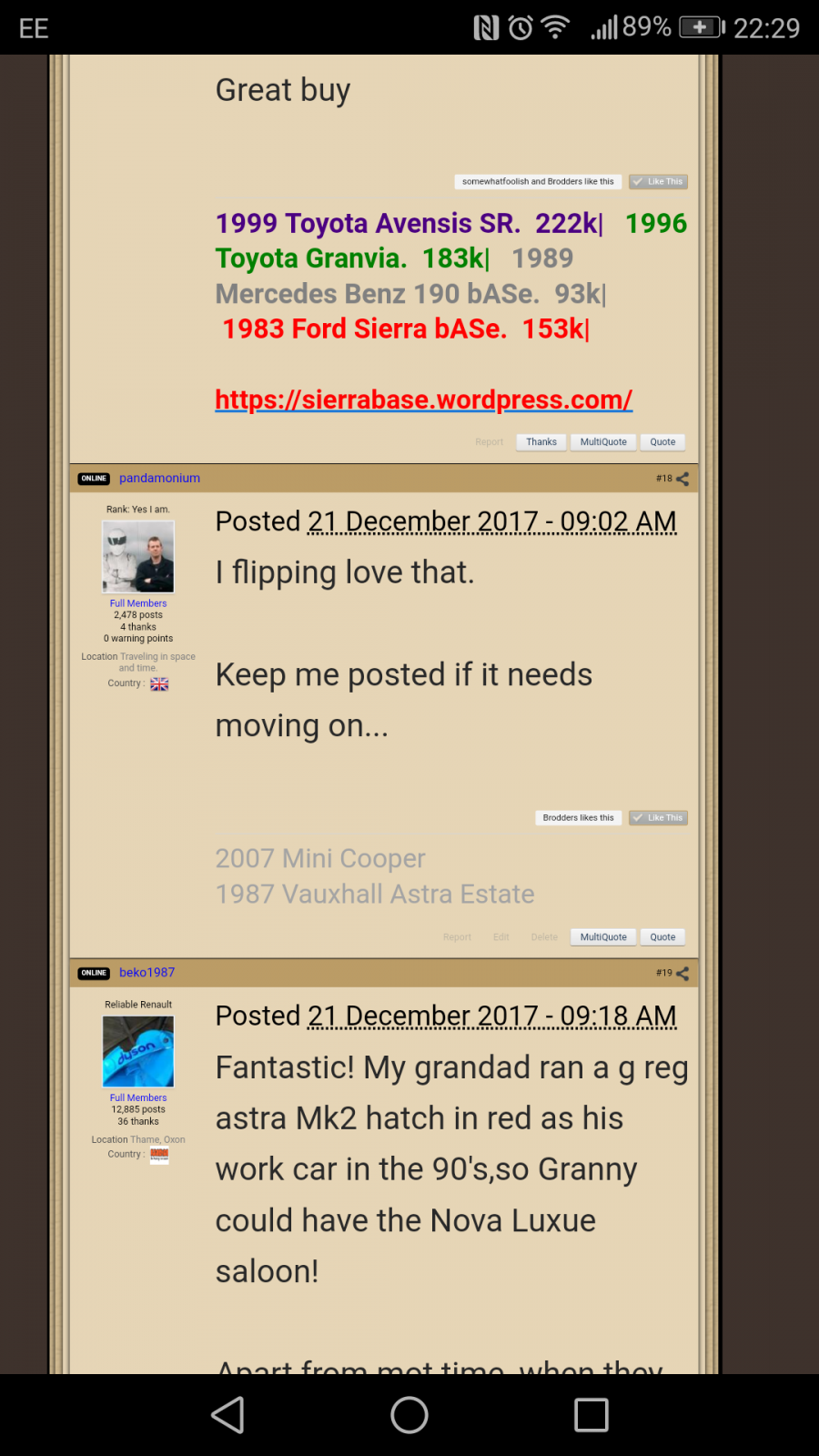View beko1987's avatar picture
This screenshot has width=819, height=1456.
[x=138, y=1052]
